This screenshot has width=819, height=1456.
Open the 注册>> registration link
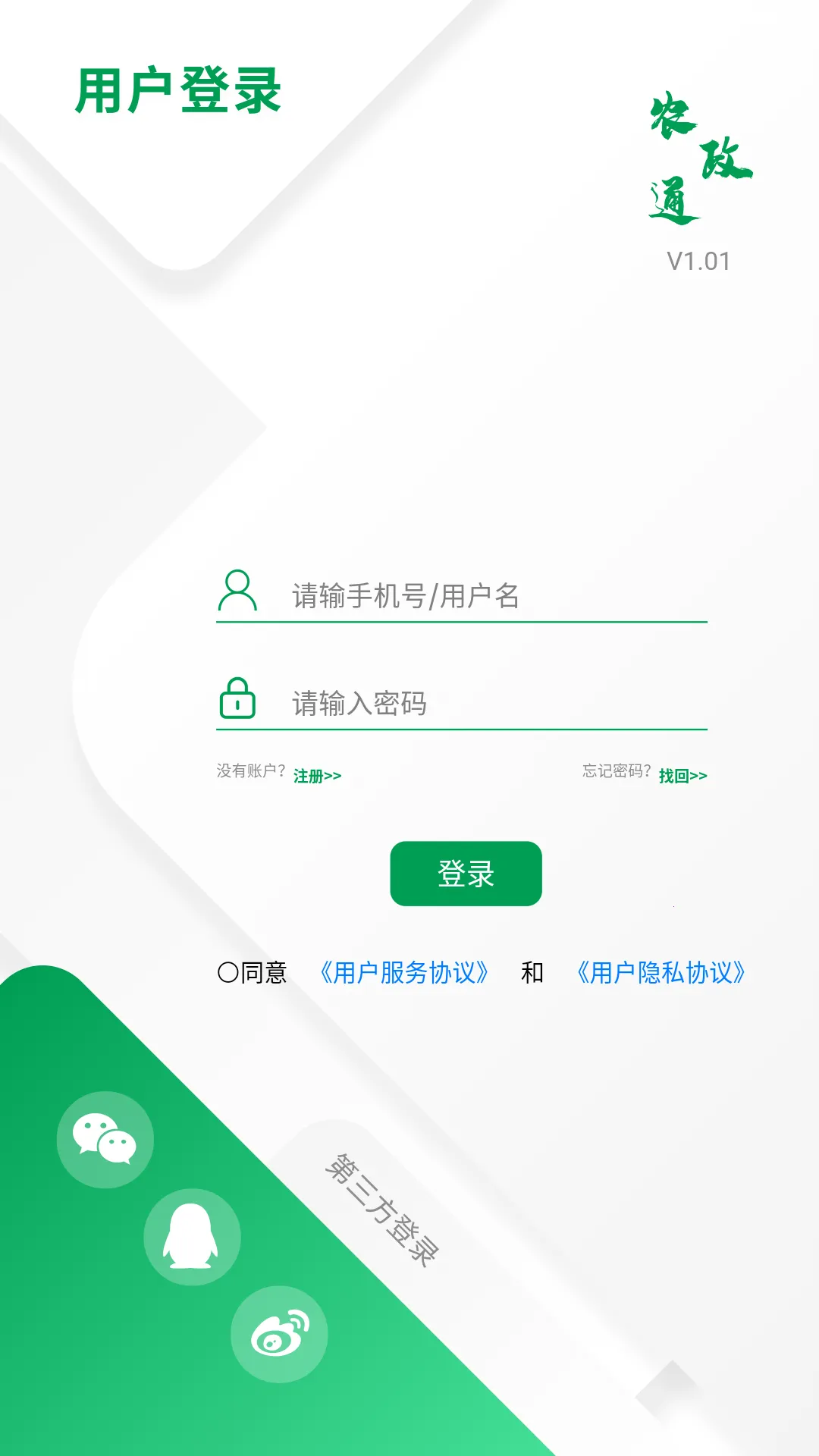(x=317, y=776)
